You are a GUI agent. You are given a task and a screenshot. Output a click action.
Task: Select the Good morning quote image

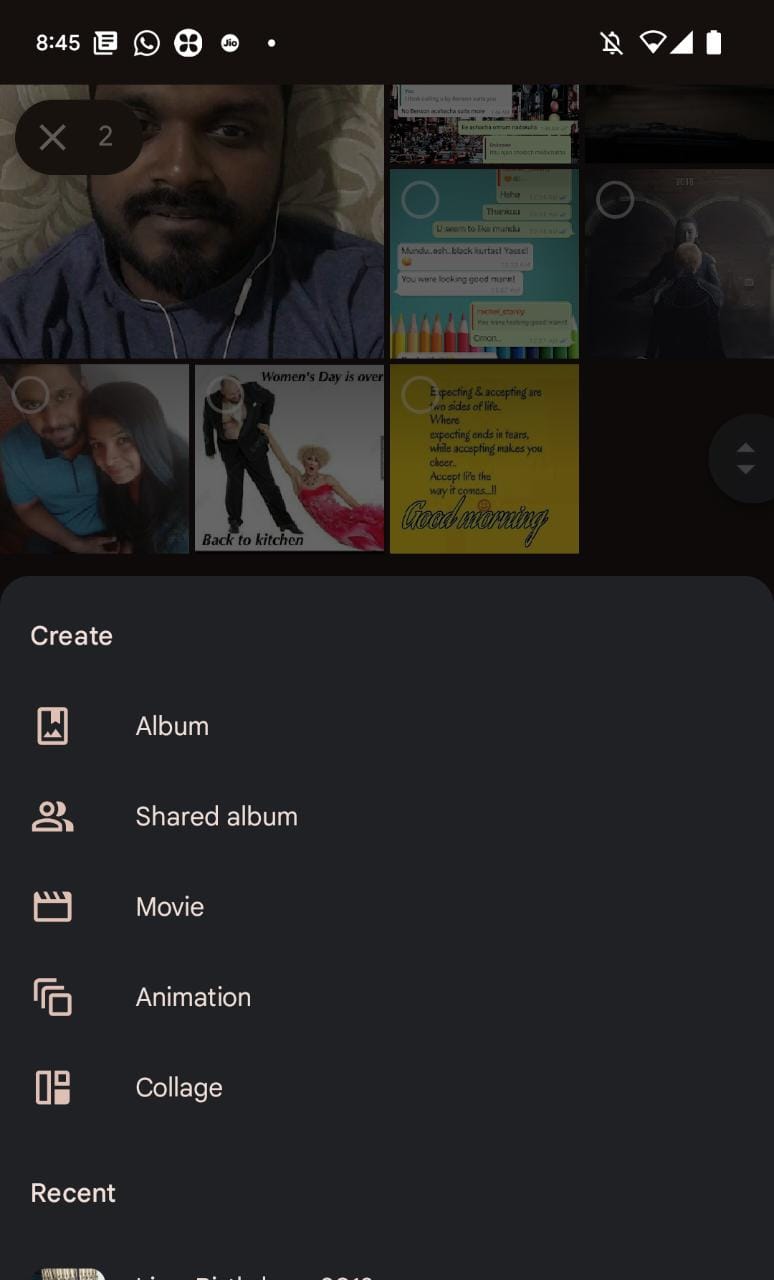point(484,459)
